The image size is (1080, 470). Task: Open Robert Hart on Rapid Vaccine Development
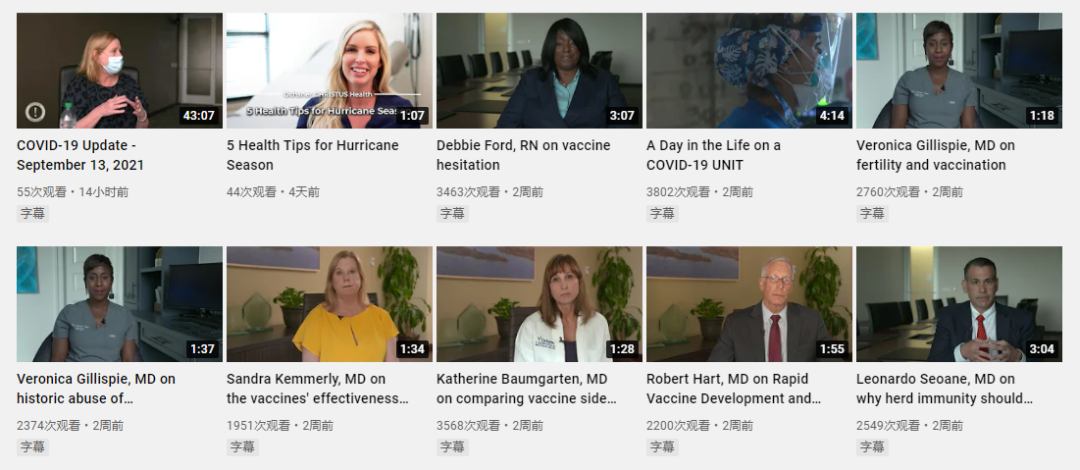click(749, 304)
